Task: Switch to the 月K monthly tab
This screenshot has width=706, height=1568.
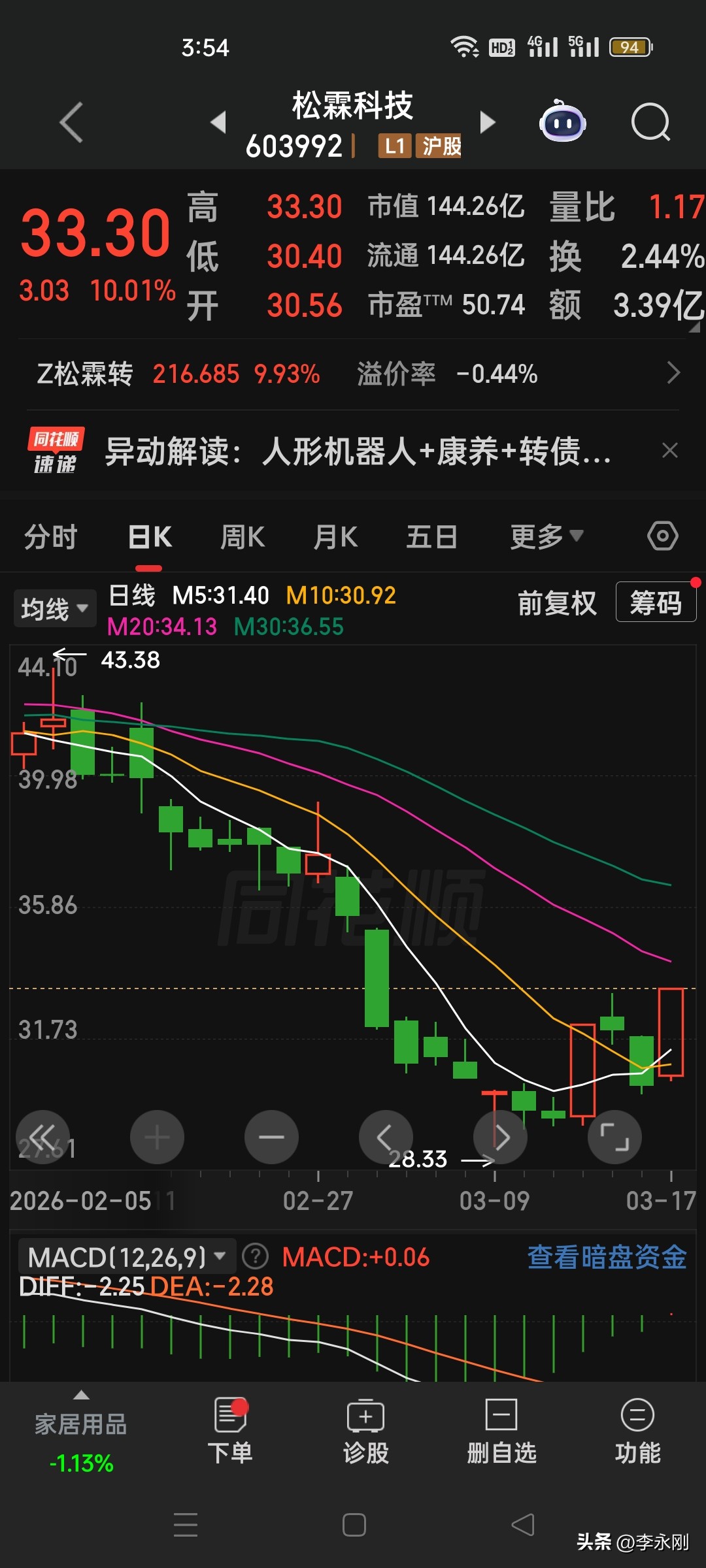Action: tap(335, 536)
